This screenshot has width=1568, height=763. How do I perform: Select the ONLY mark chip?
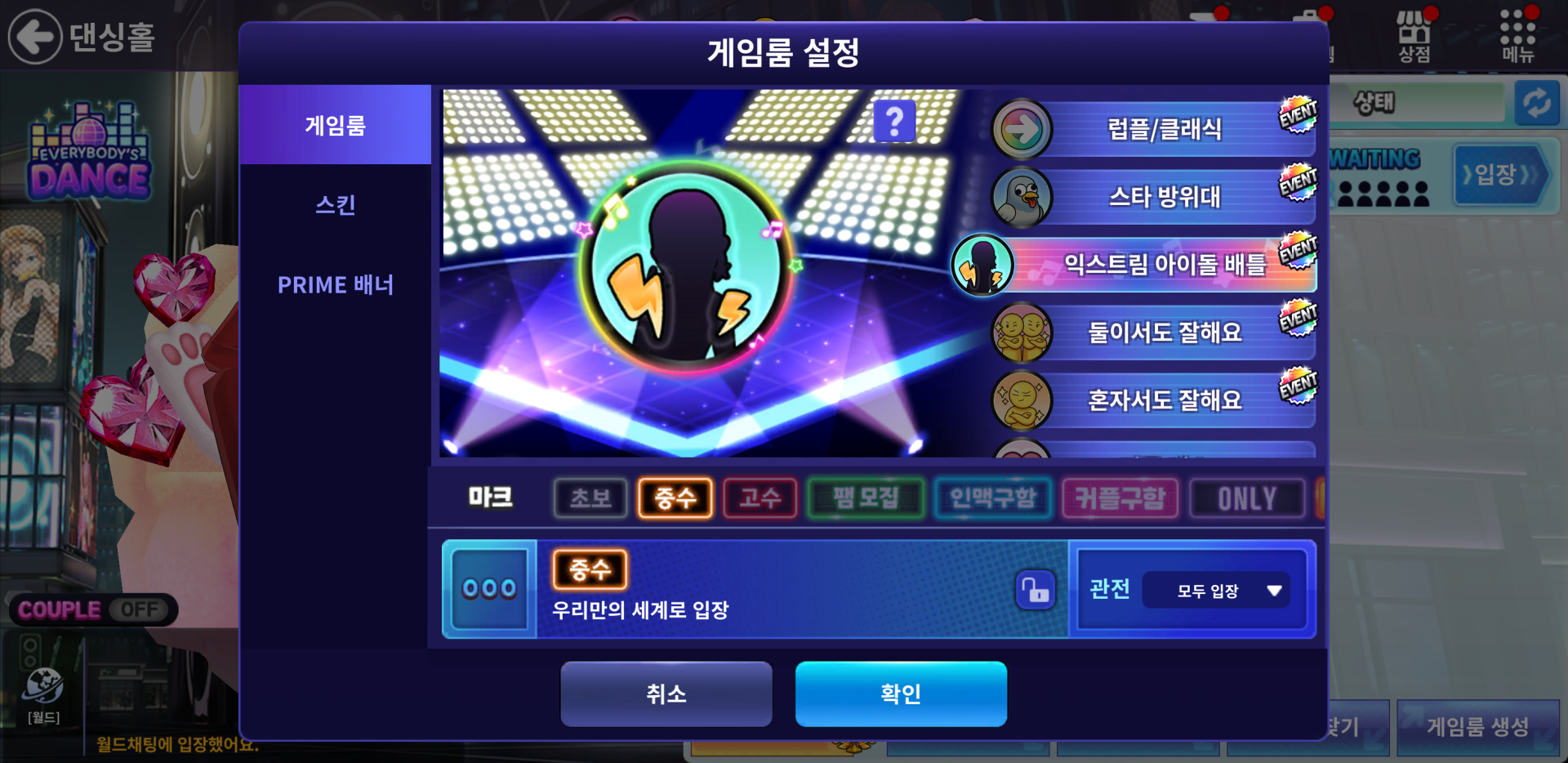[1246, 498]
